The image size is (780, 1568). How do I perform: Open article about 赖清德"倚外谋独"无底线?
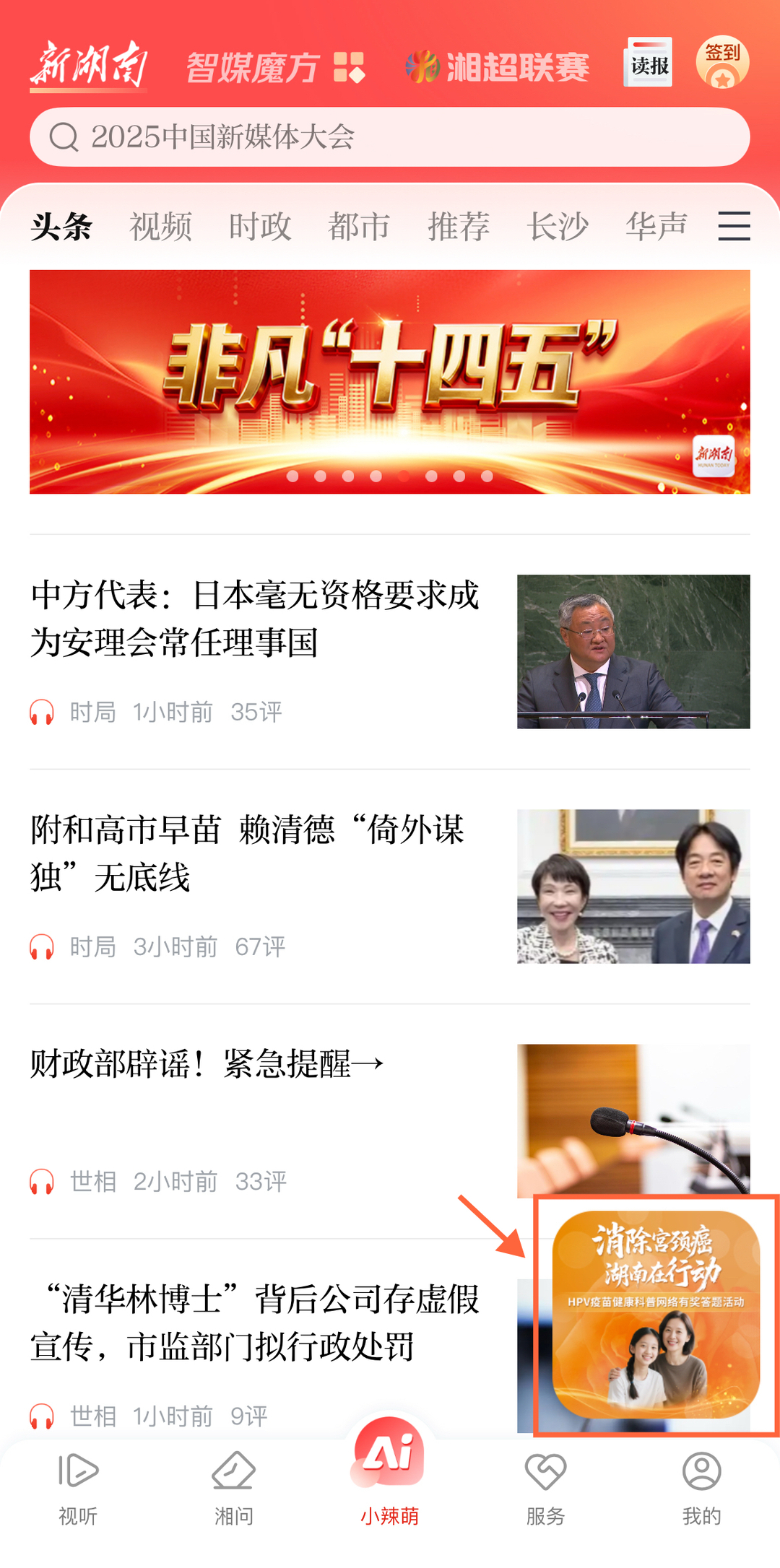click(247, 853)
